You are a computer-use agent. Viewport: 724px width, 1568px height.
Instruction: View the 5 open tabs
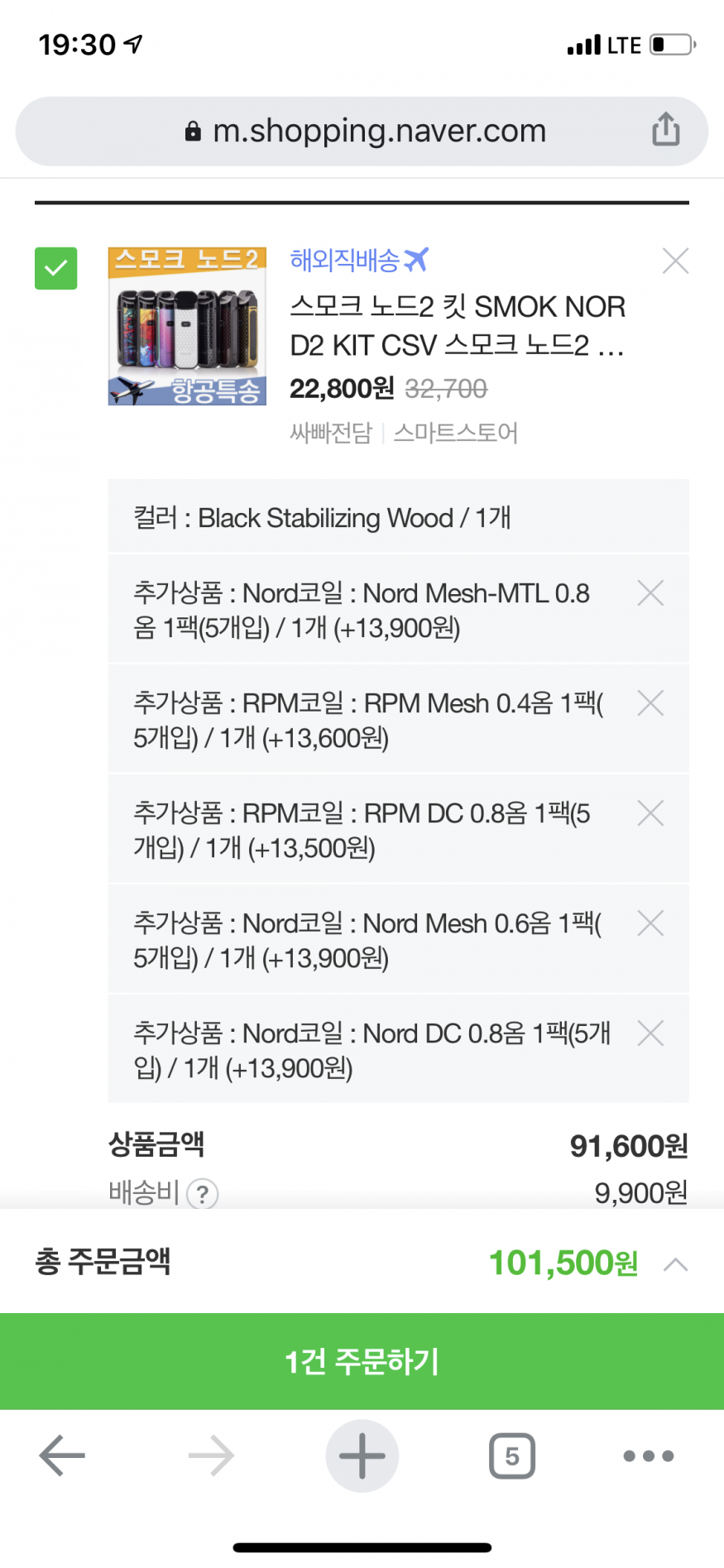[512, 1455]
